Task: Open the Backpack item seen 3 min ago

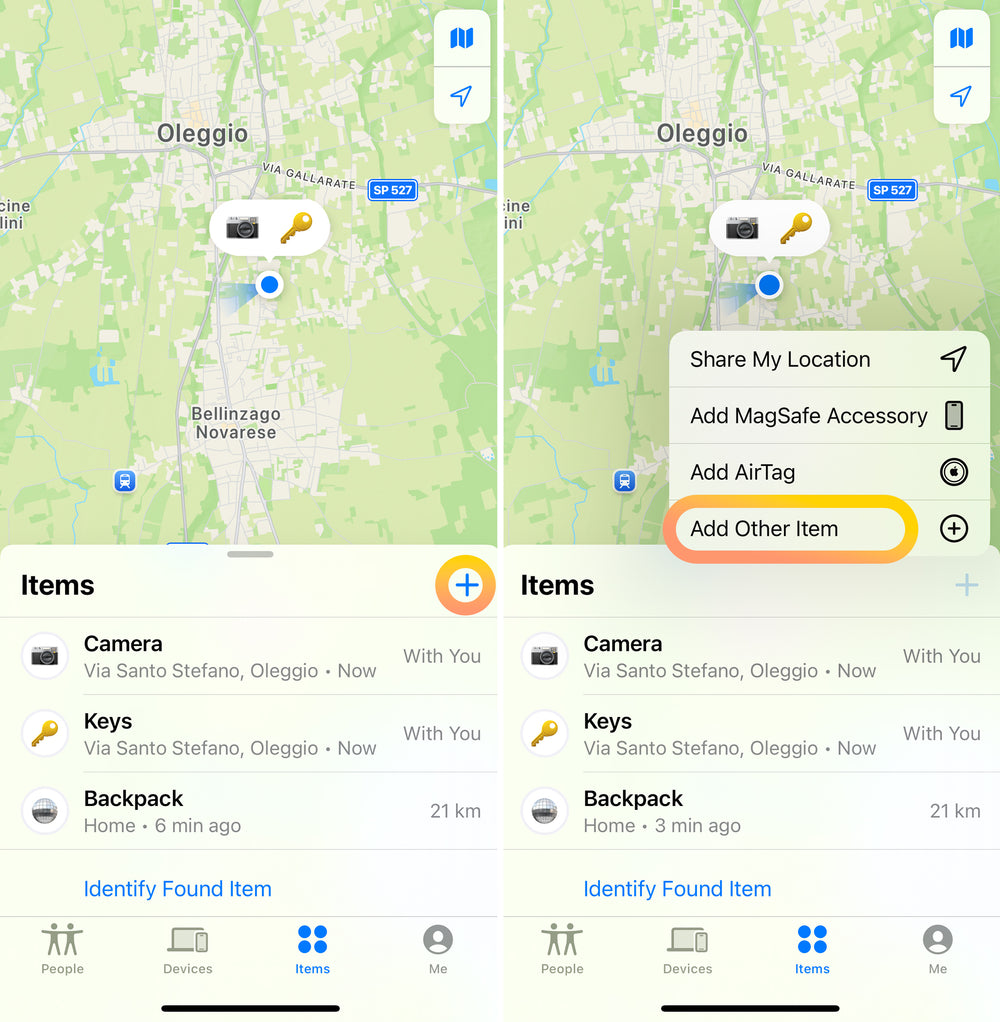Action: click(x=750, y=811)
